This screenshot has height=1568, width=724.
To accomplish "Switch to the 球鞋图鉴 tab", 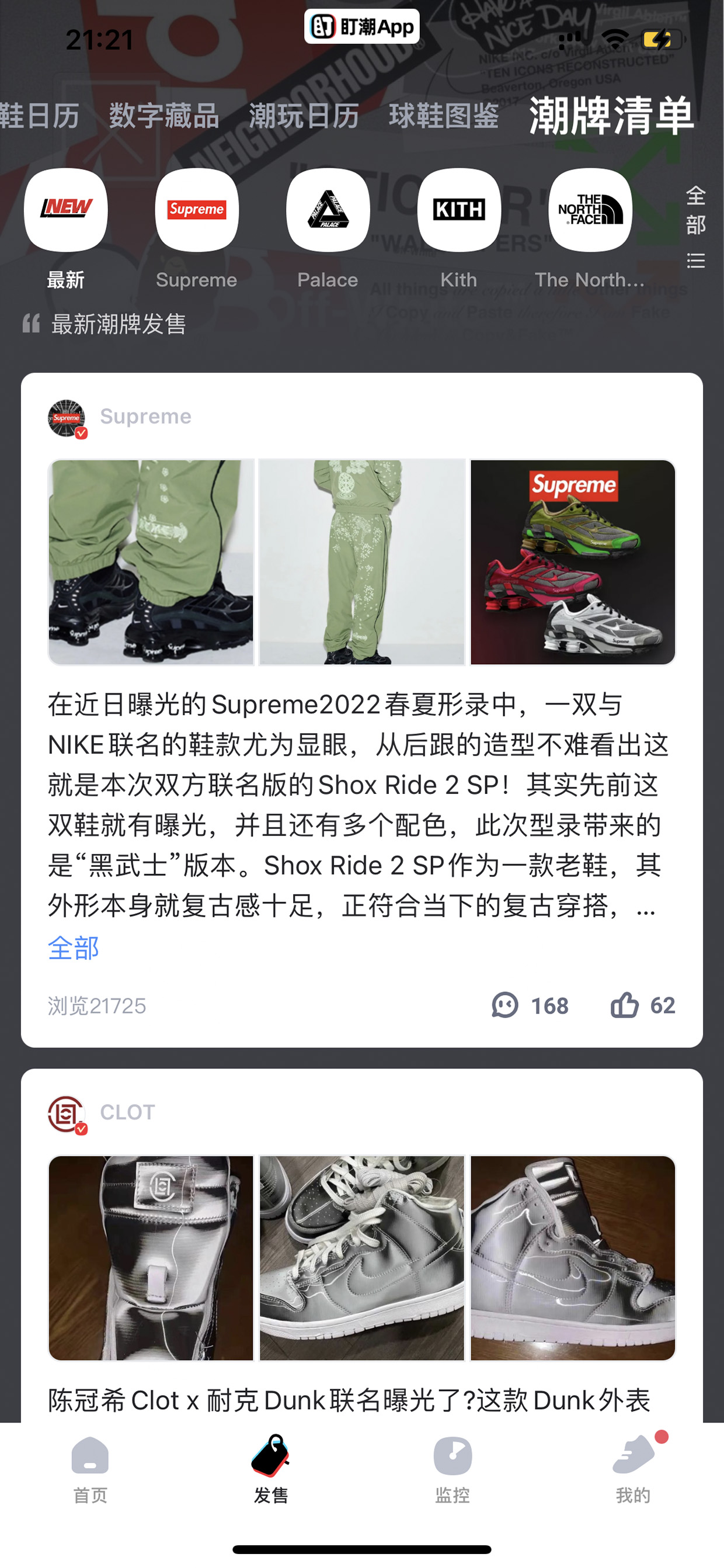I will 444,116.
